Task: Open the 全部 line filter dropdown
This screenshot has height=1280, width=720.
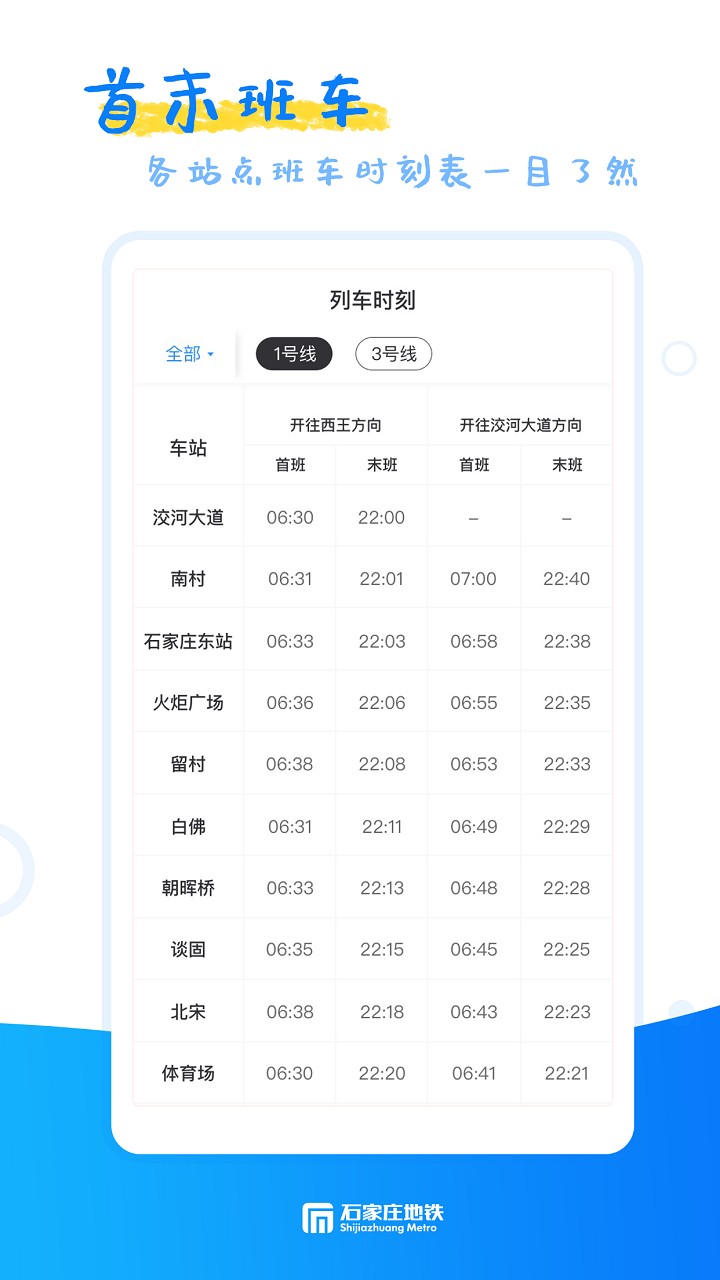Action: (188, 353)
